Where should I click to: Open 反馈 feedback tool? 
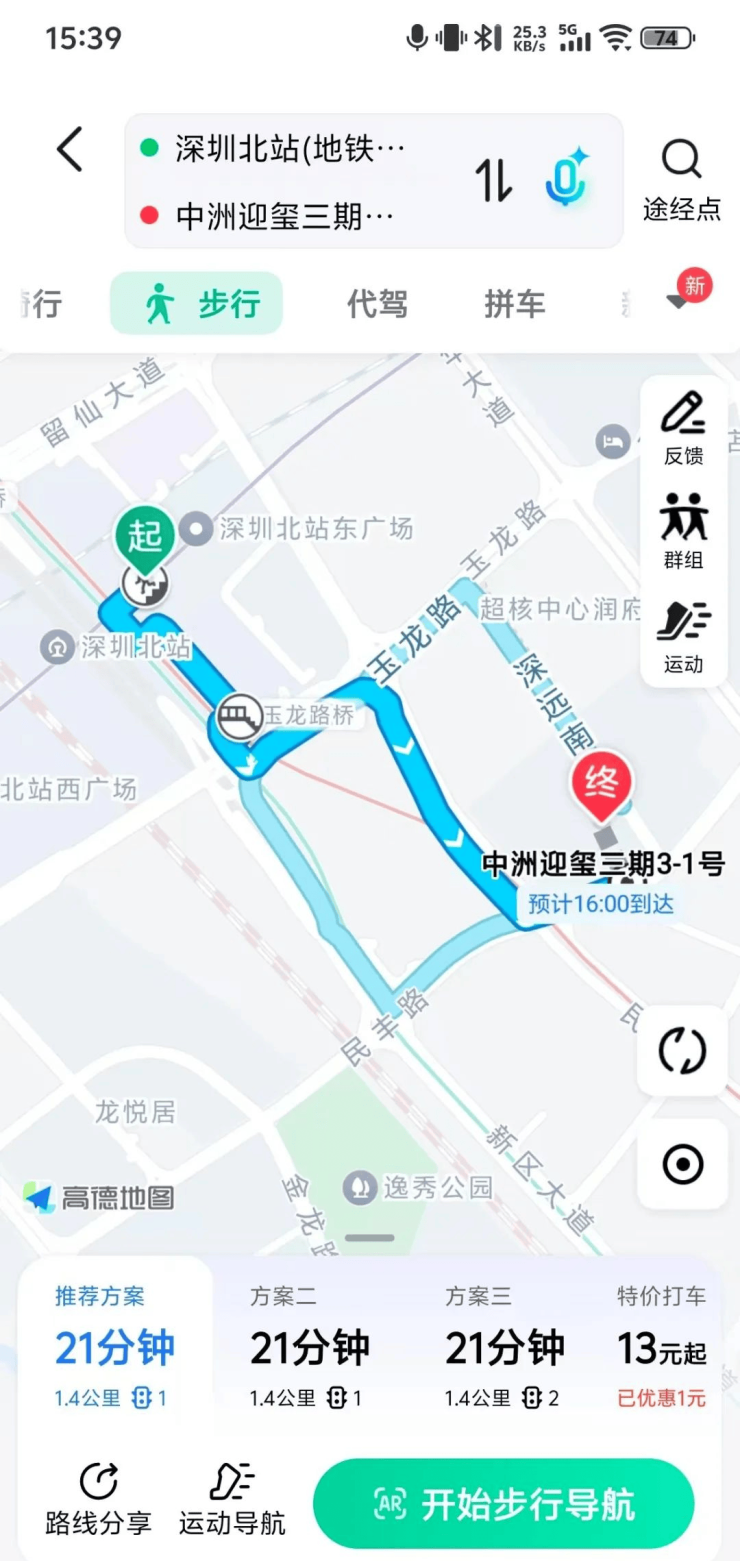683,428
